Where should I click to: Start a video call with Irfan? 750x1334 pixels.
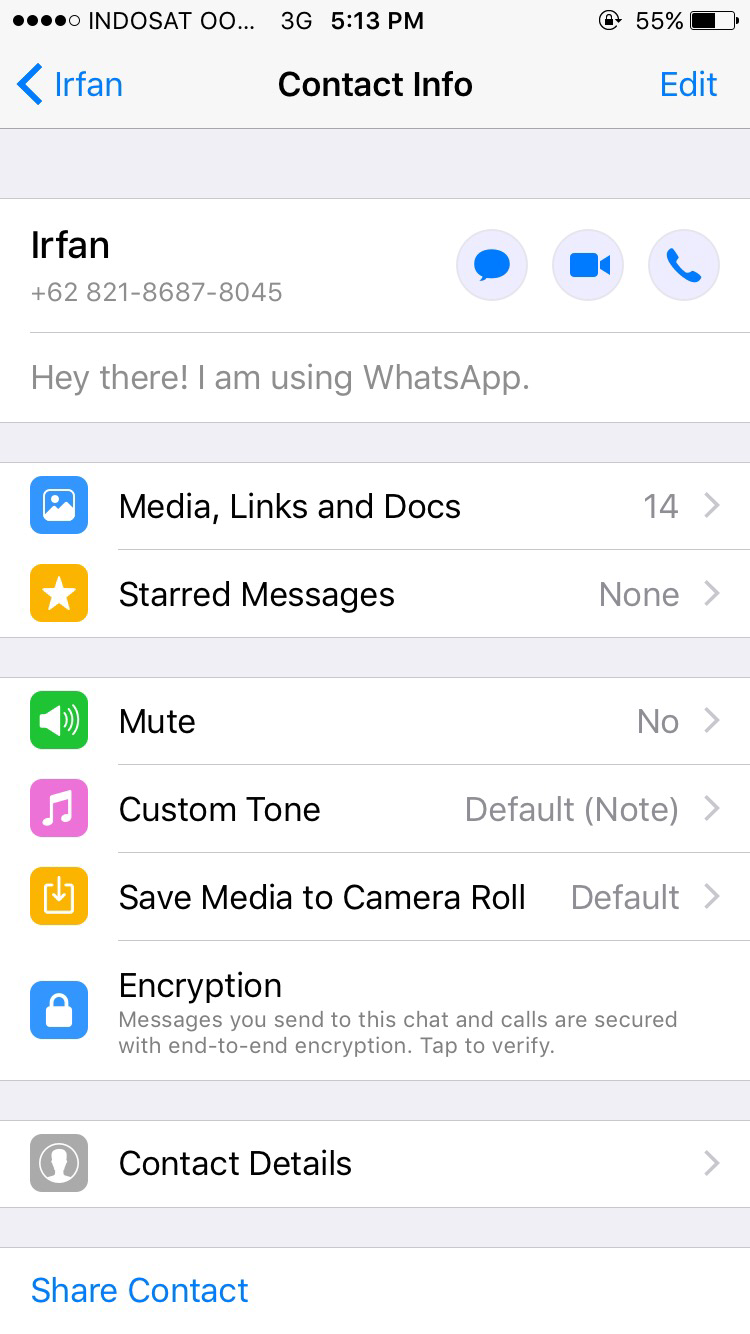pyautogui.click(x=588, y=265)
